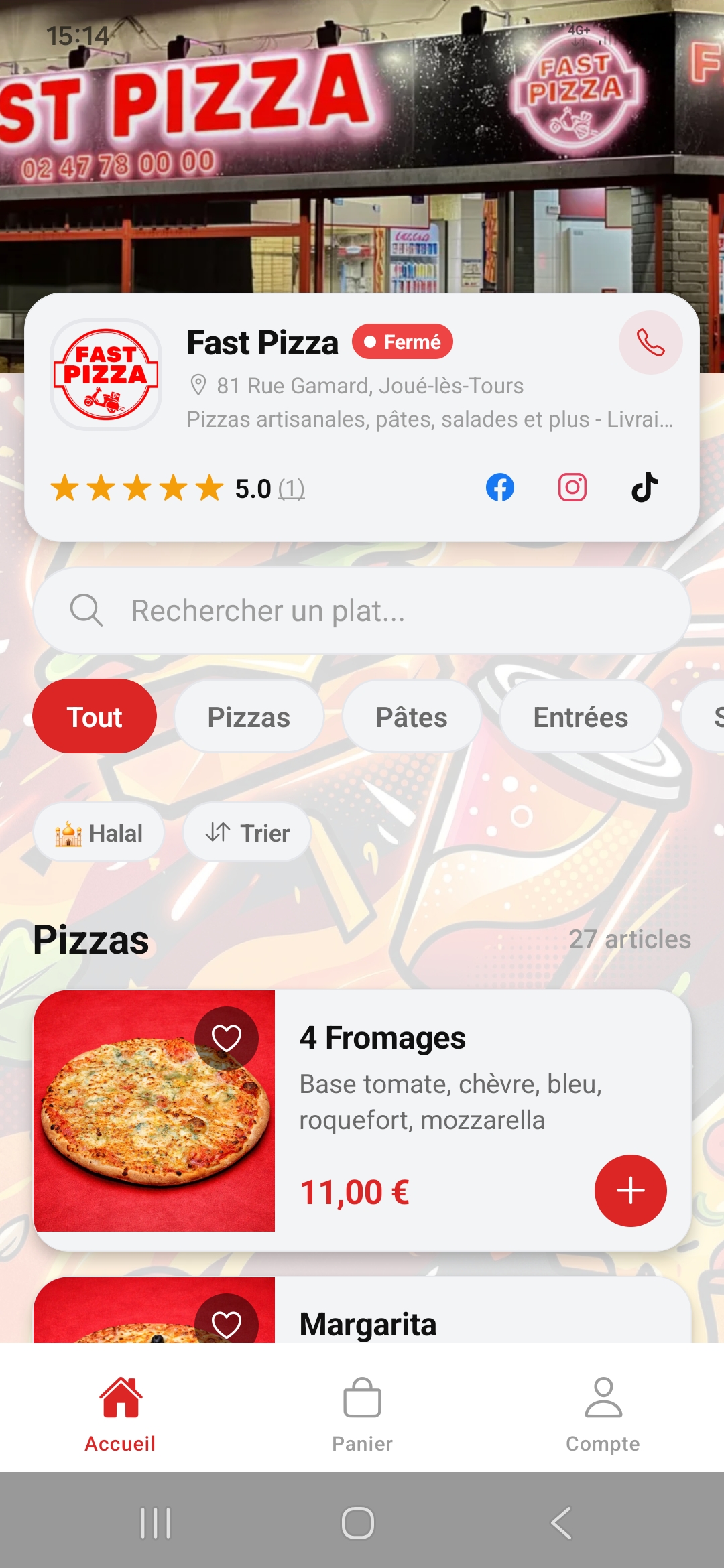Enable the Halal filter chip
The width and height of the screenshot is (724, 1568).
coord(99,833)
